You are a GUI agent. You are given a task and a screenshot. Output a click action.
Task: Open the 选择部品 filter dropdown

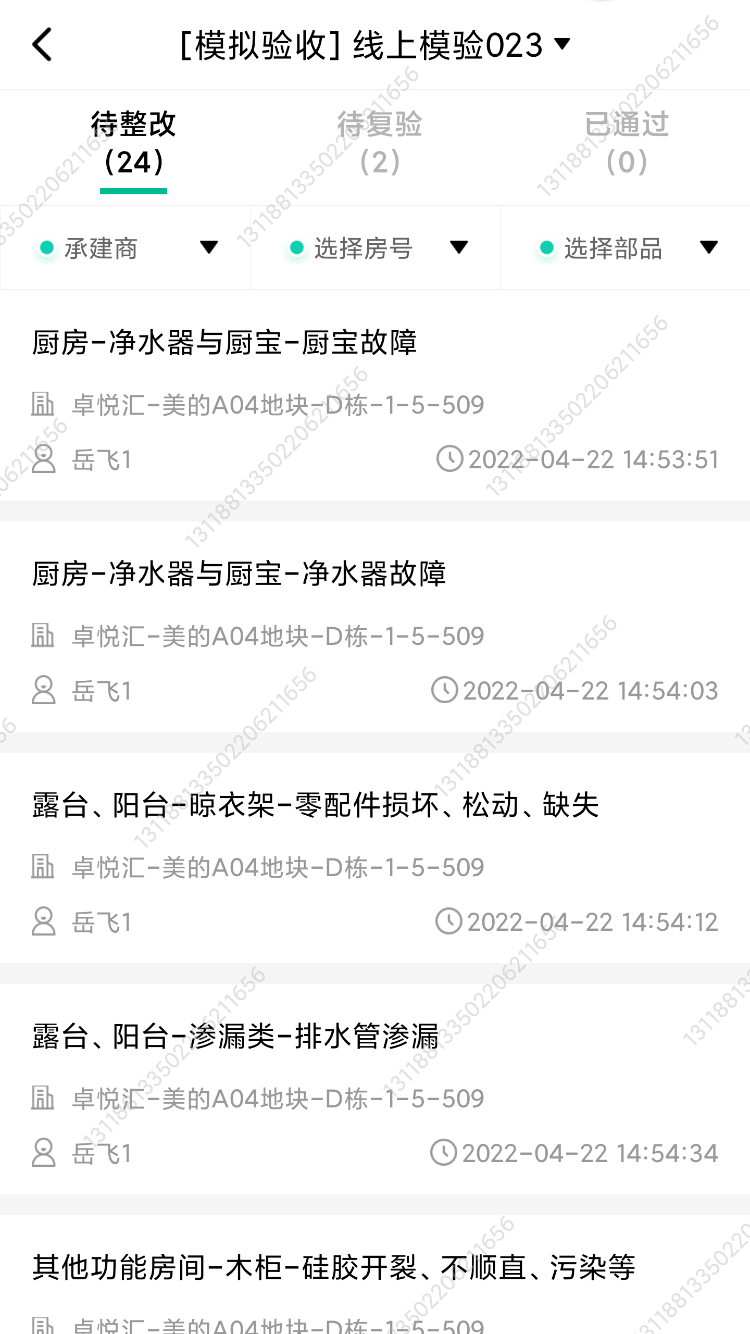click(x=625, y=248)
